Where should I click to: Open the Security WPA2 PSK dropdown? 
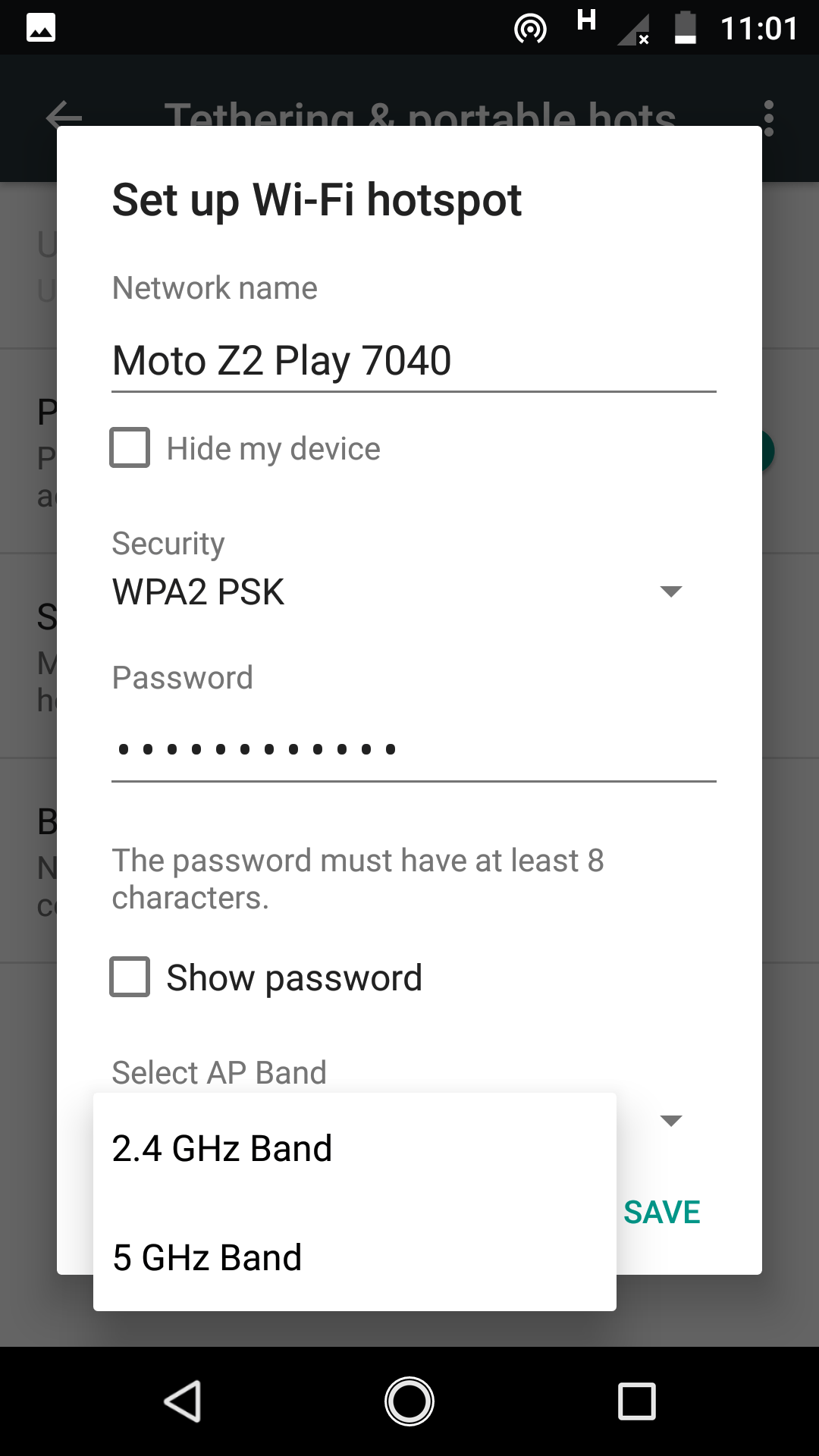[399, 591]
